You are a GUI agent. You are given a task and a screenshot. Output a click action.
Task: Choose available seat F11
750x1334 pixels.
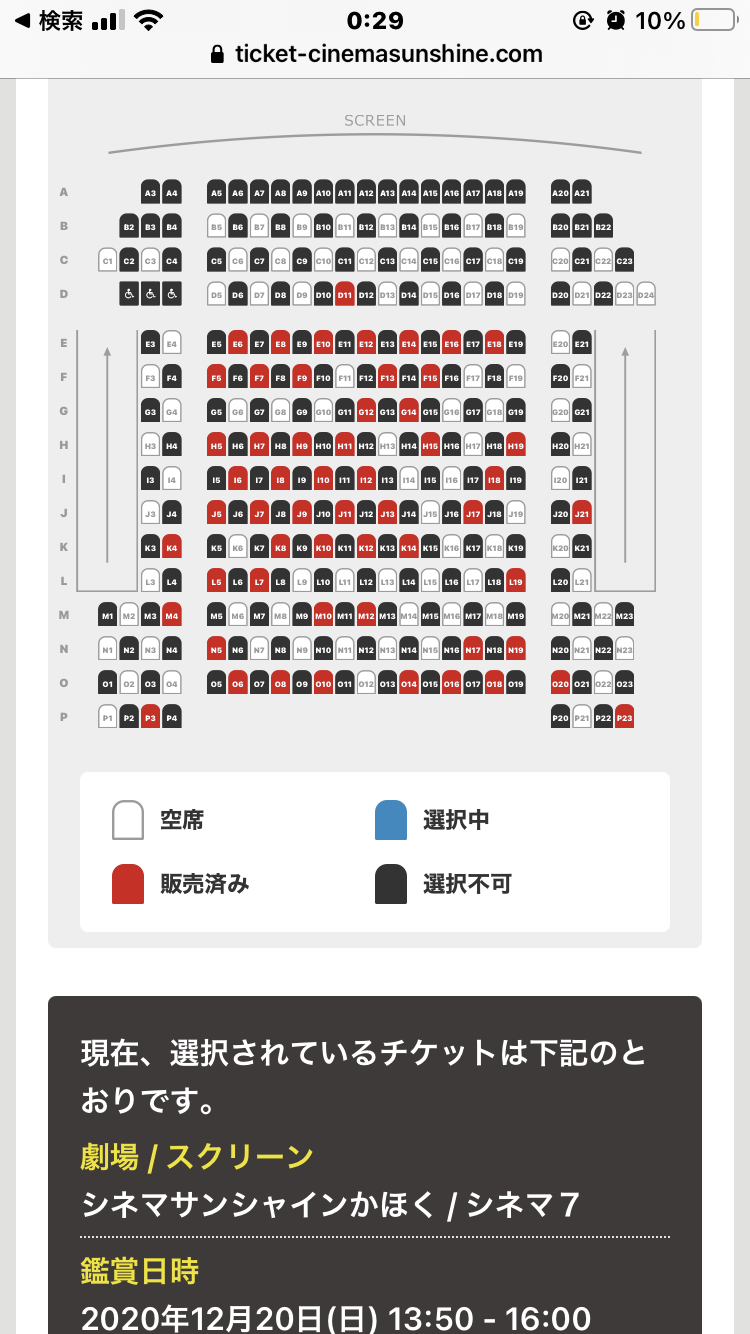[x=345, y=377]
